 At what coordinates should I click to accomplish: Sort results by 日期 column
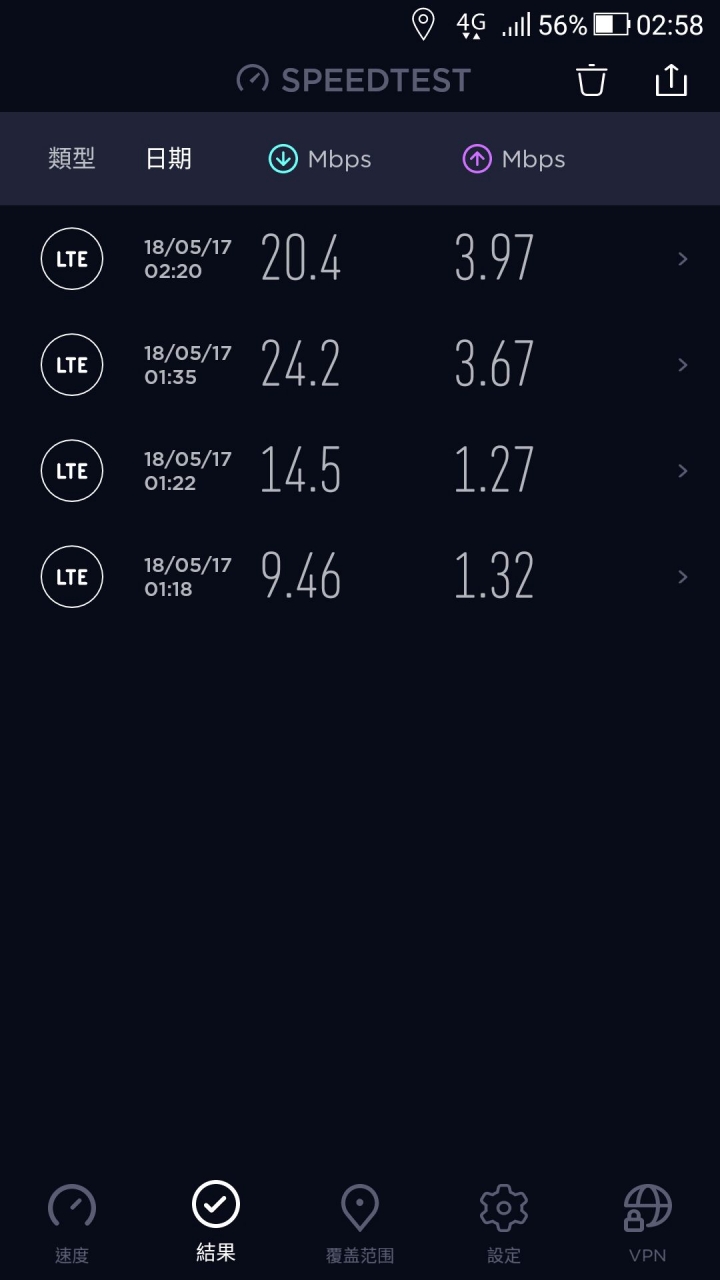pos(168,159)
